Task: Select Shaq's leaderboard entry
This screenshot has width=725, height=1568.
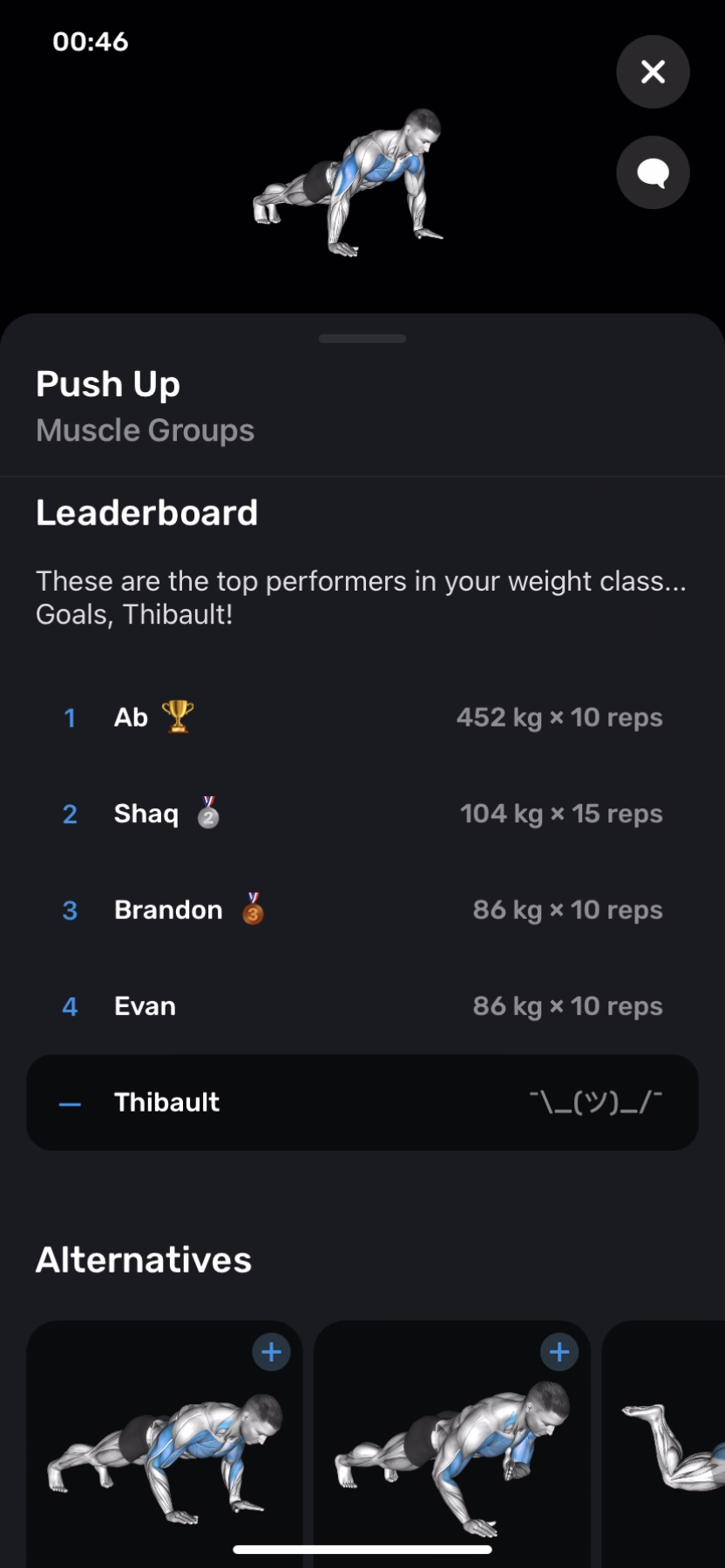Action: click(362, 812)
